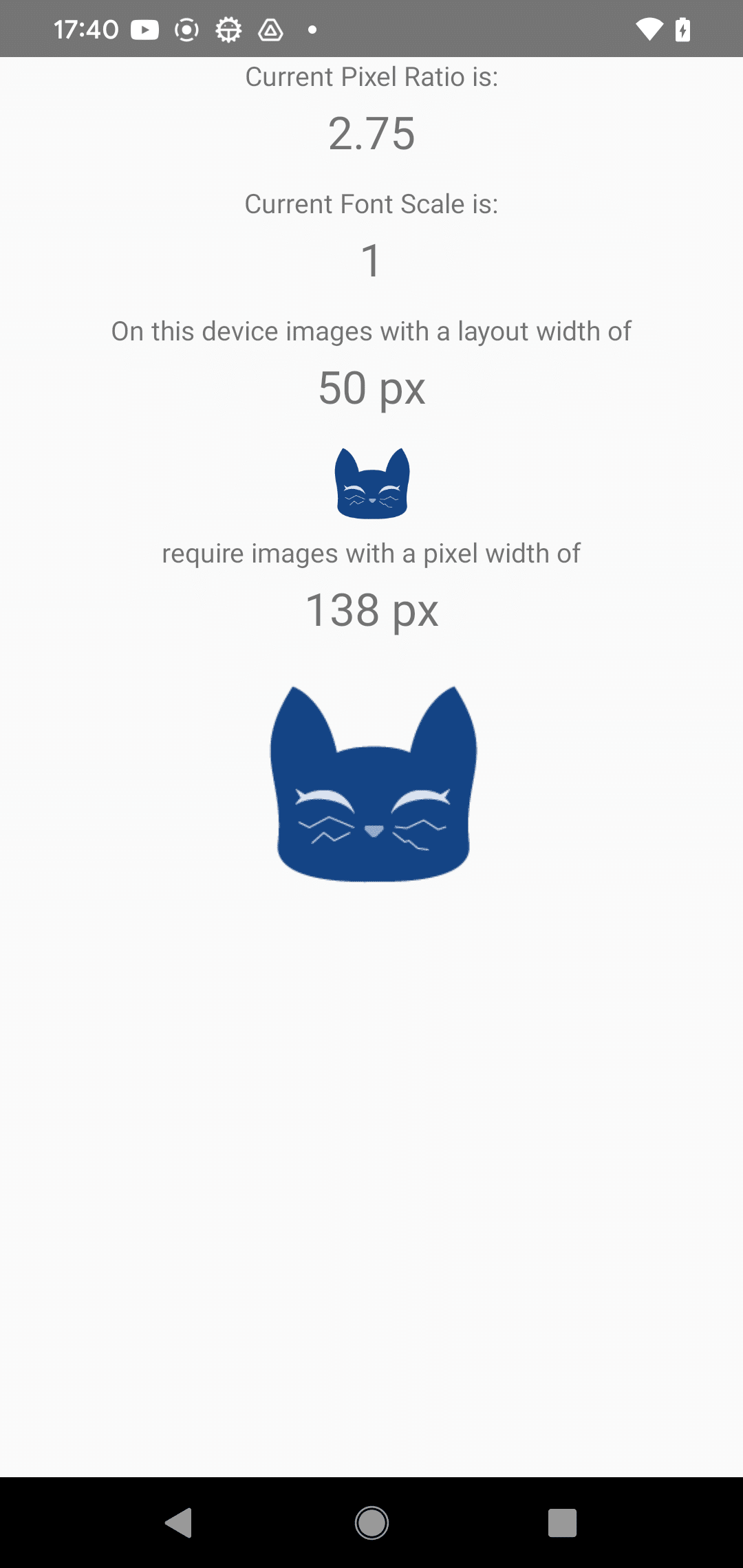Go back using the system back button

pyautogui.click(x=180, y=1523)
